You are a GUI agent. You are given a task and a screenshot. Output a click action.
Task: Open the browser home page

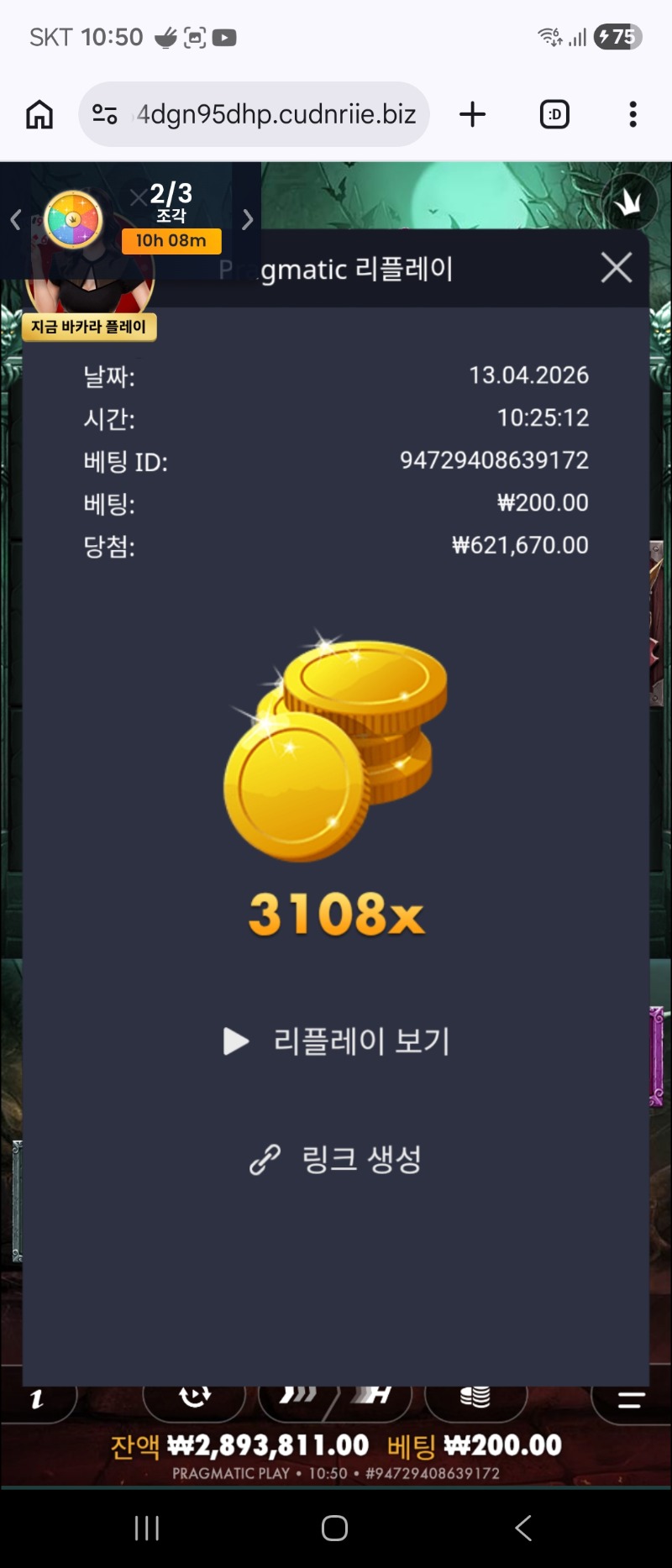39,114
